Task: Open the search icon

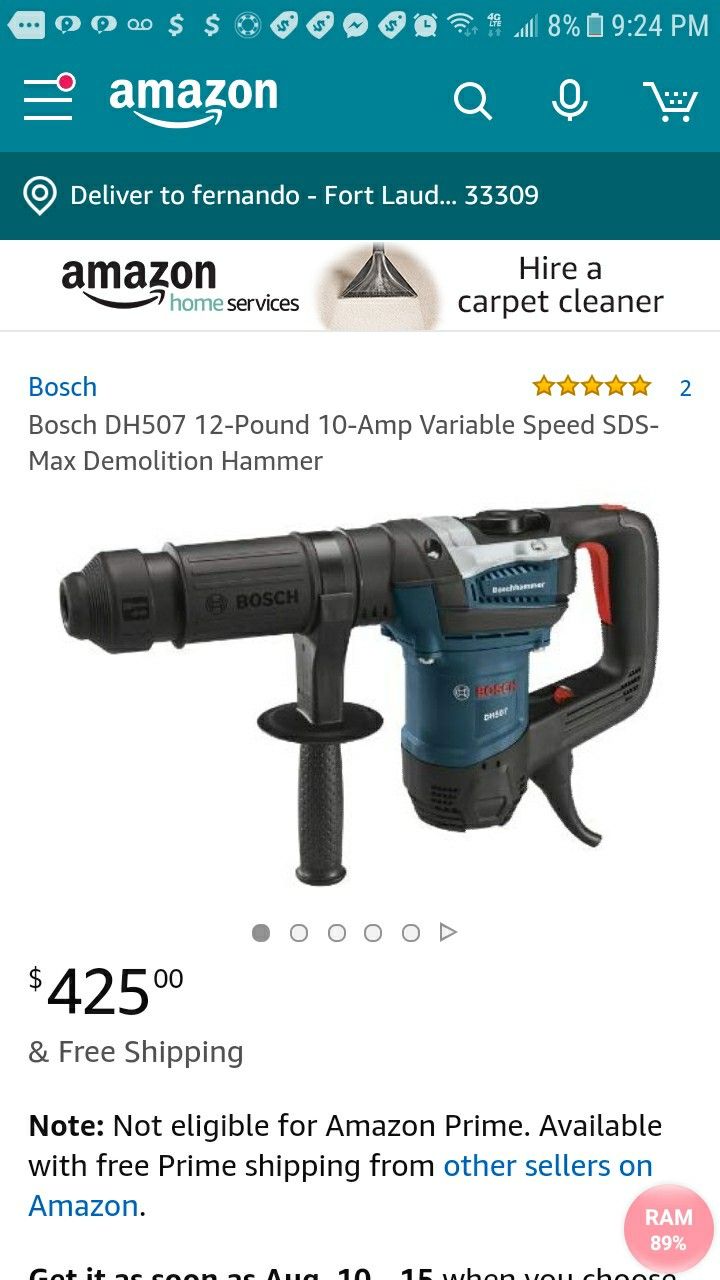Action: click(x=472, y=101)
